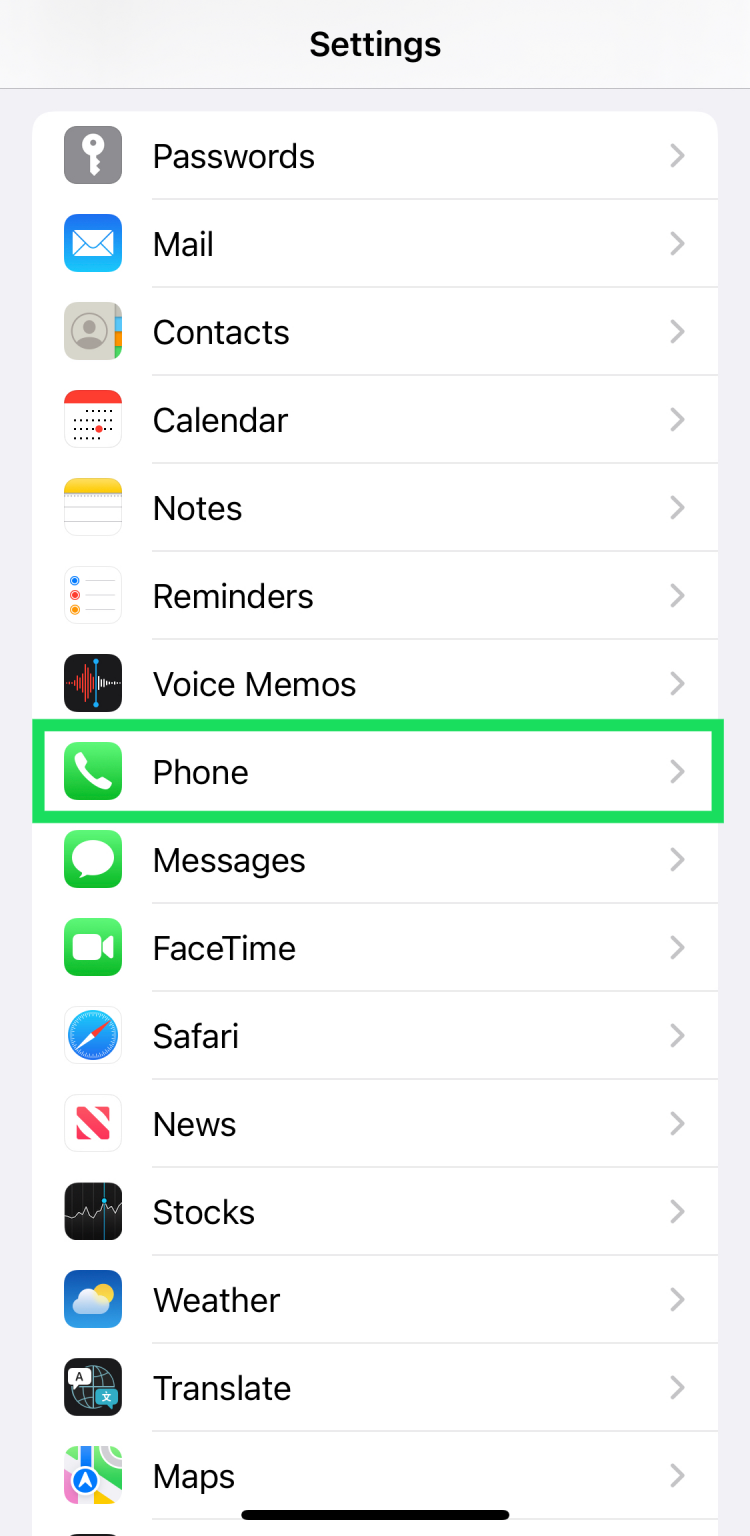This screenshot has height=1536, width=750.
Task: Select the Mail icon
Action: coord(92,243)
